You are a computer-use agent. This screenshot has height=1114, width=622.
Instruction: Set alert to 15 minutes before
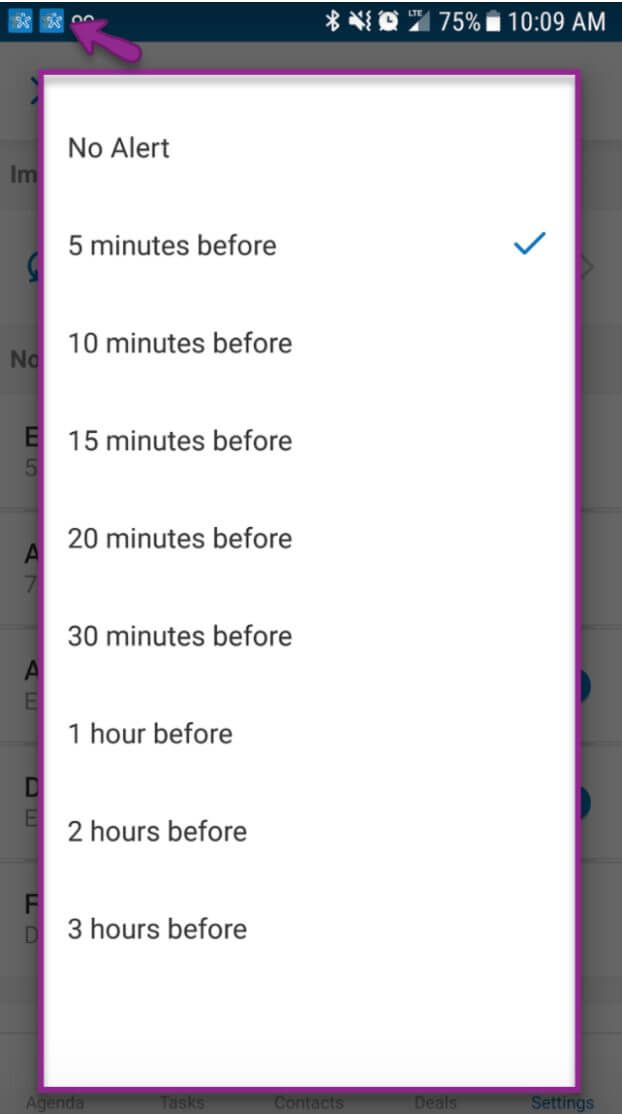coord(180,441)
